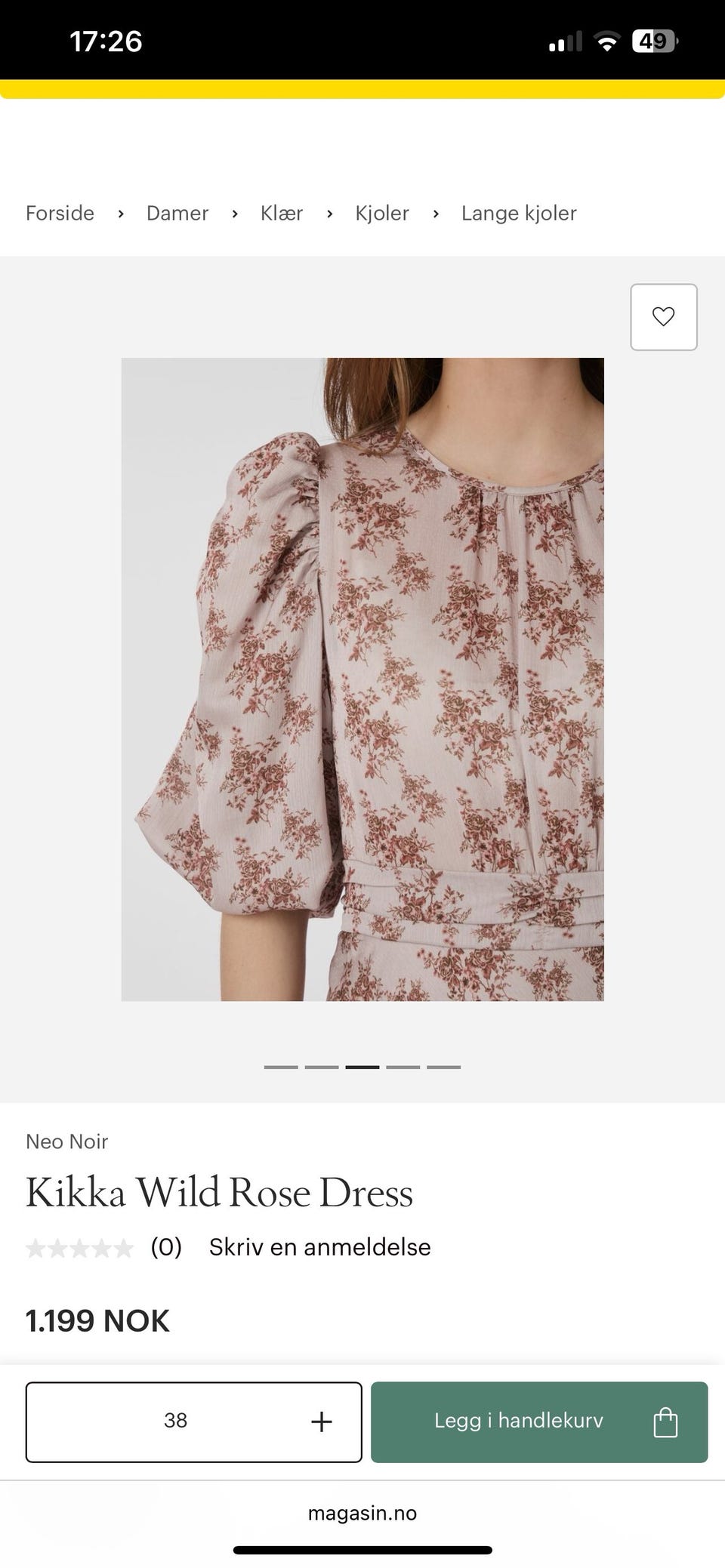Jump to fifth product image indicator

443,1067
